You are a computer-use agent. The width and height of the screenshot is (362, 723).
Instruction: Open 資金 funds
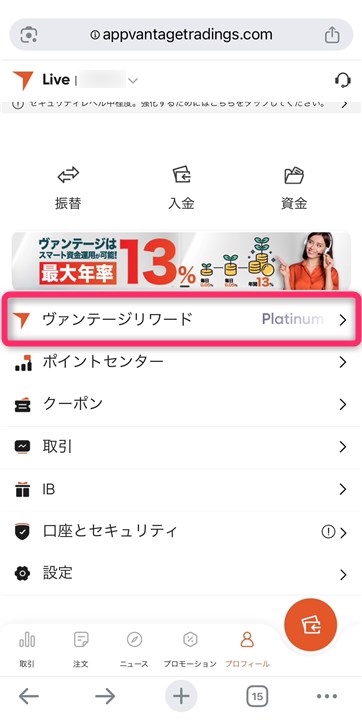click(294, 189)
